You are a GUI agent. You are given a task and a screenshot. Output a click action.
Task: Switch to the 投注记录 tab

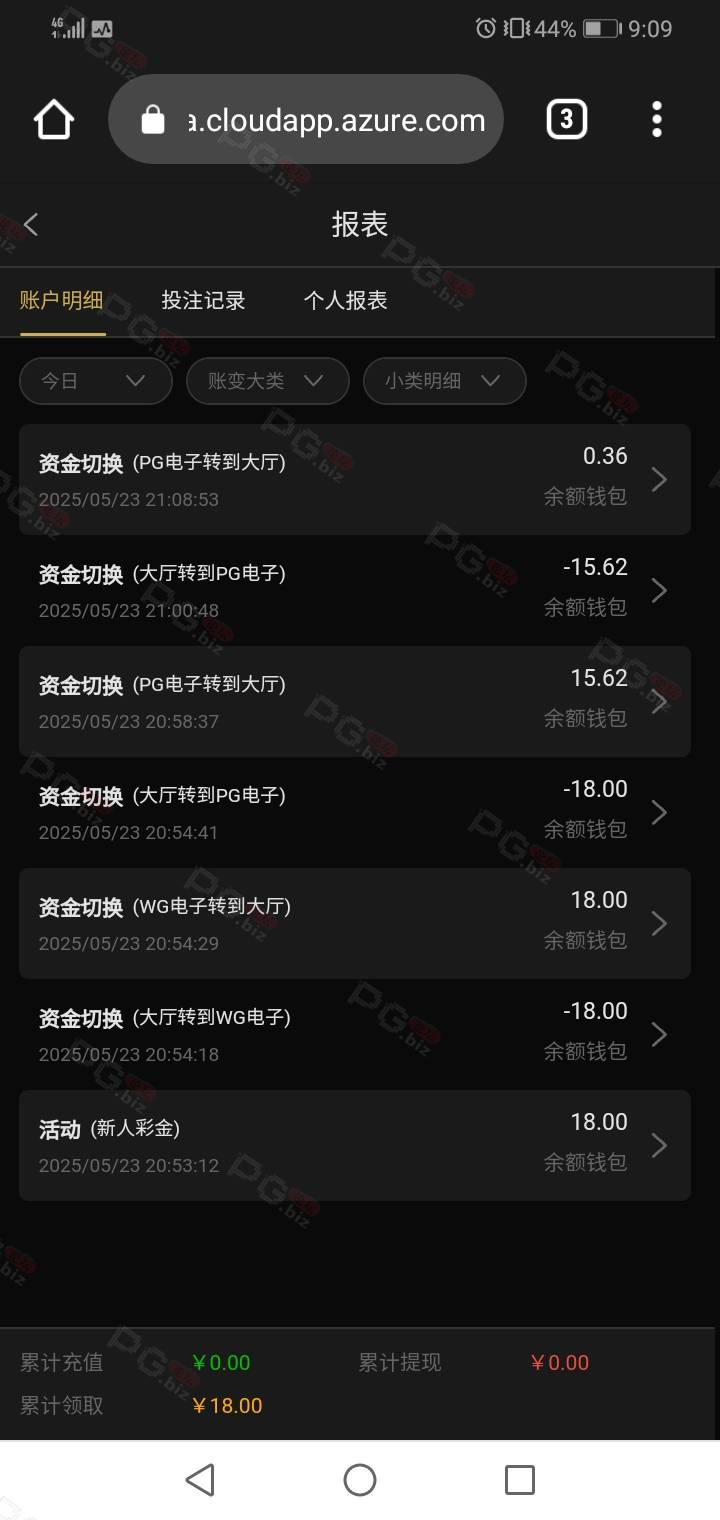(203, 300)
